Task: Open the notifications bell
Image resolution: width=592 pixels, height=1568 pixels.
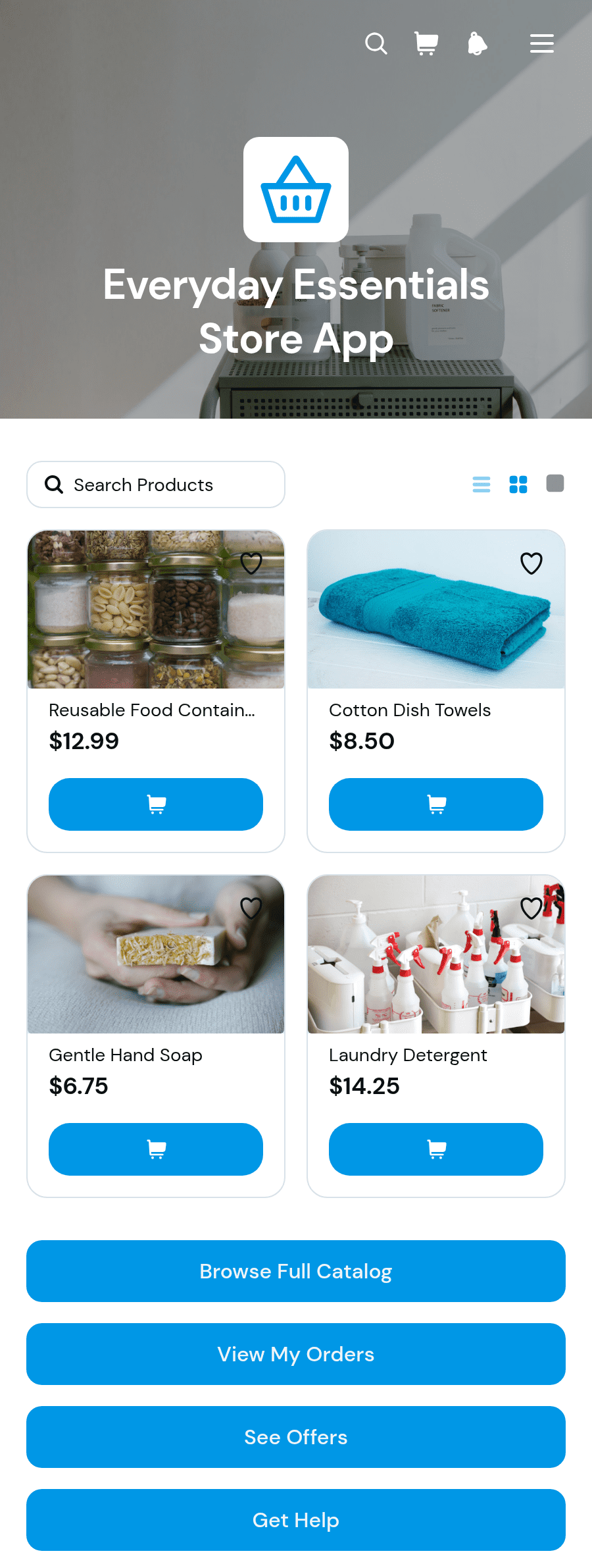Action: (x=477, y=44)
